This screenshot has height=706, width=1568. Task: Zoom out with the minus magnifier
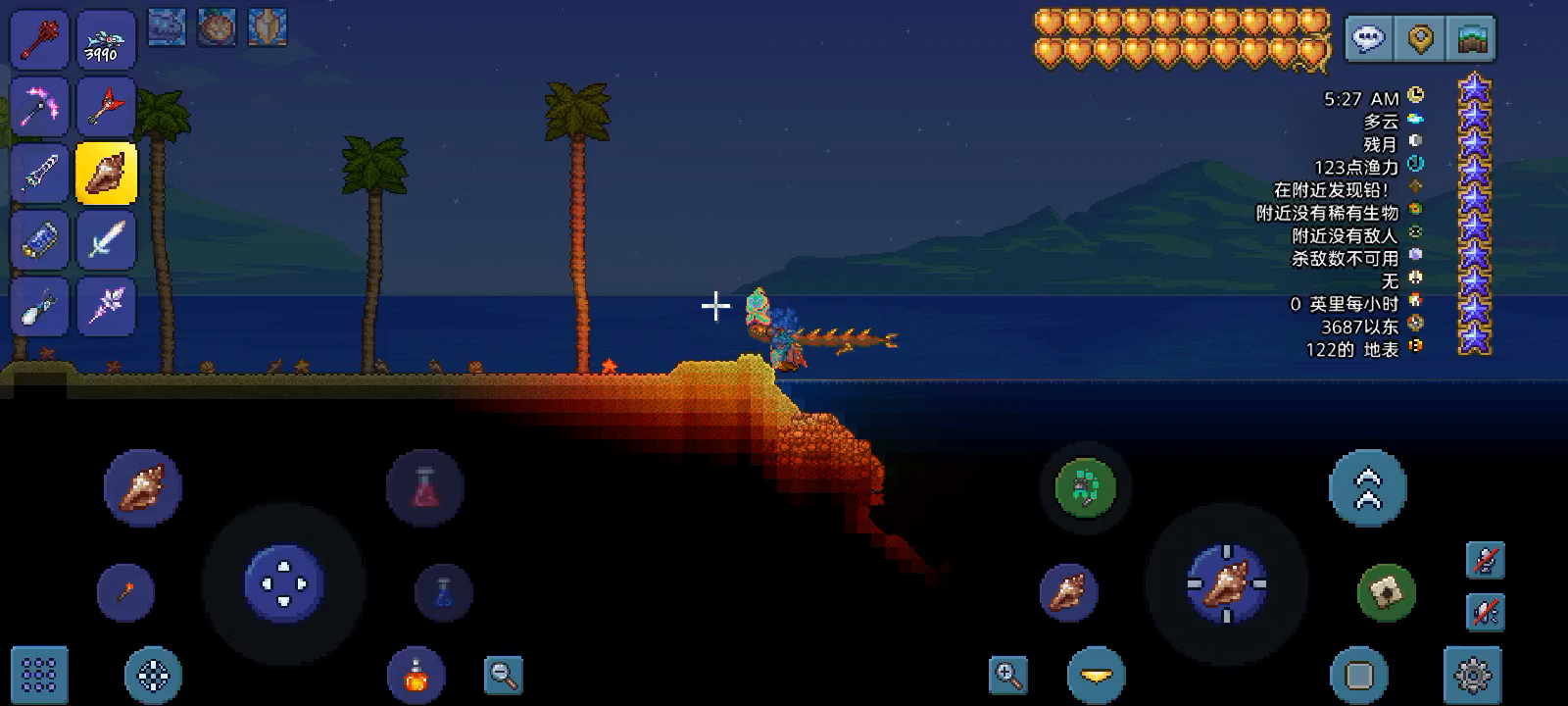504,675
